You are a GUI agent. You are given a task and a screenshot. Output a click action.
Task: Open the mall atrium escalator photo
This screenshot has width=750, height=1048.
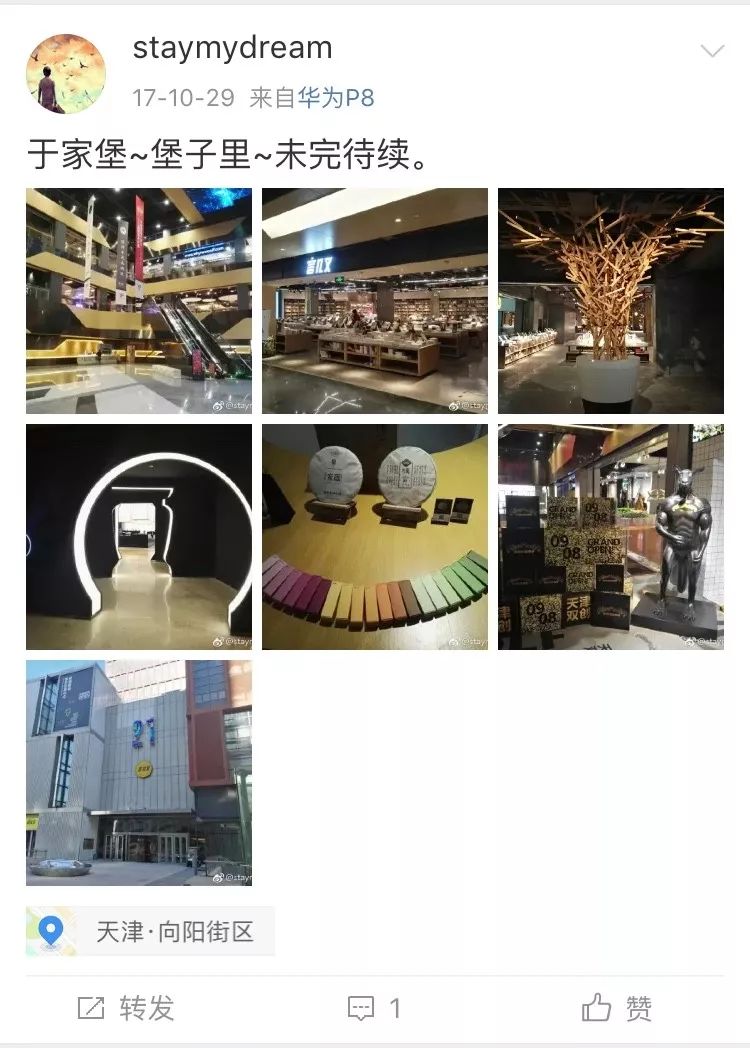point(138,298)
